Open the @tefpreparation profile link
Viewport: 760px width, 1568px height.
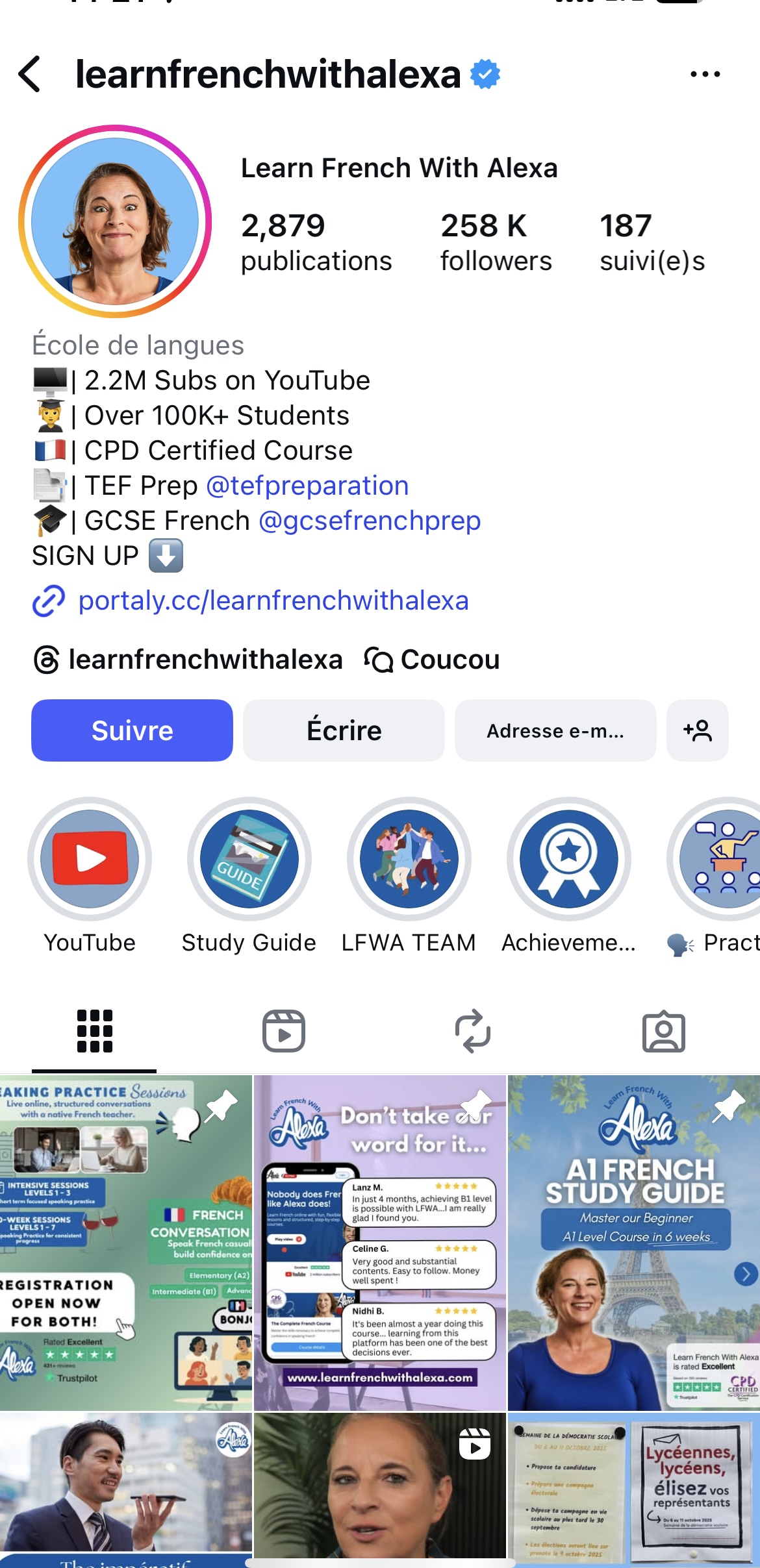click(307, 486)
